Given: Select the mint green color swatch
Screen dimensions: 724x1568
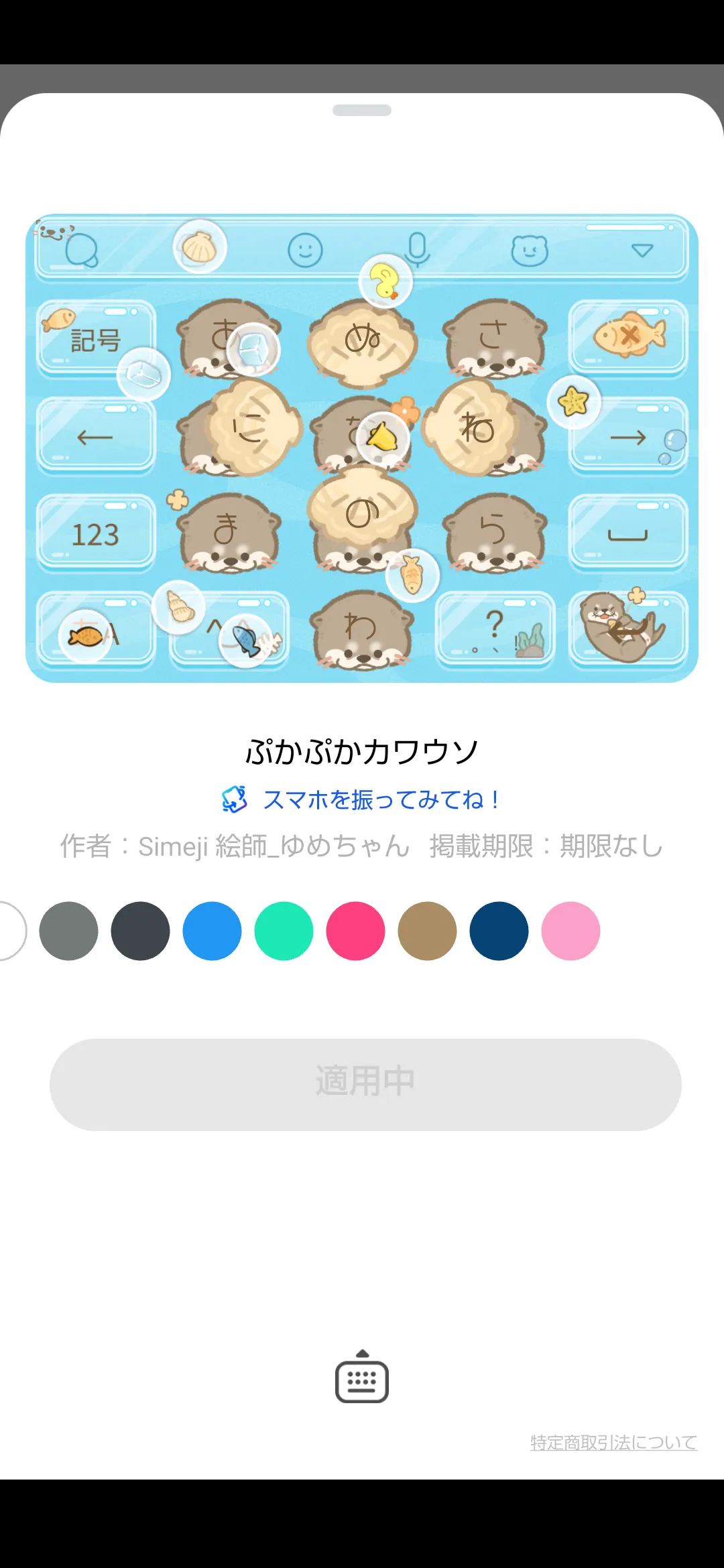Looking at the screenshot, I should point(284,931).
